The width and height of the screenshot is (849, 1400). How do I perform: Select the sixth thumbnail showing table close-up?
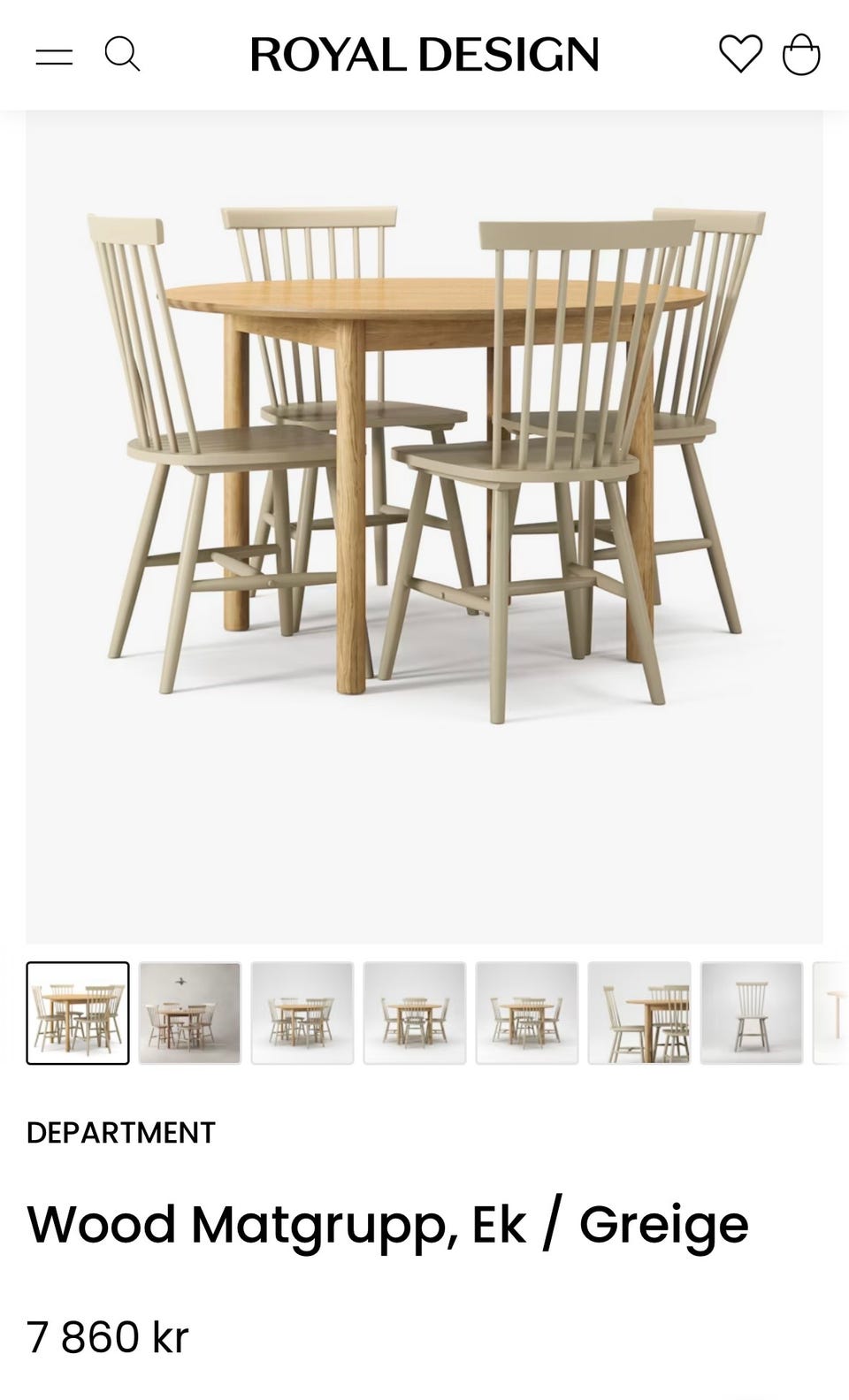click(639, 1013)
